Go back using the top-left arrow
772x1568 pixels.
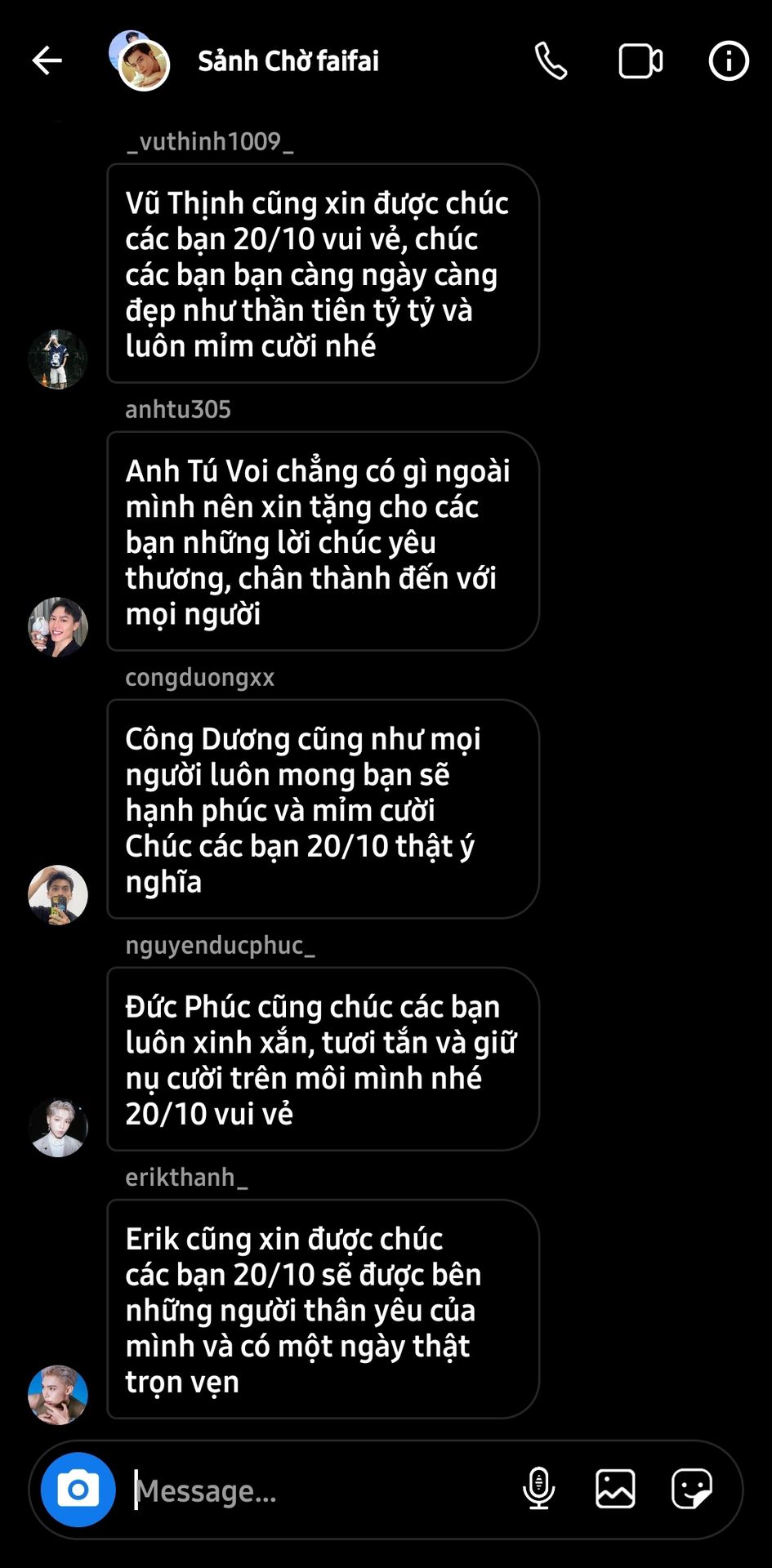point(47,60)
